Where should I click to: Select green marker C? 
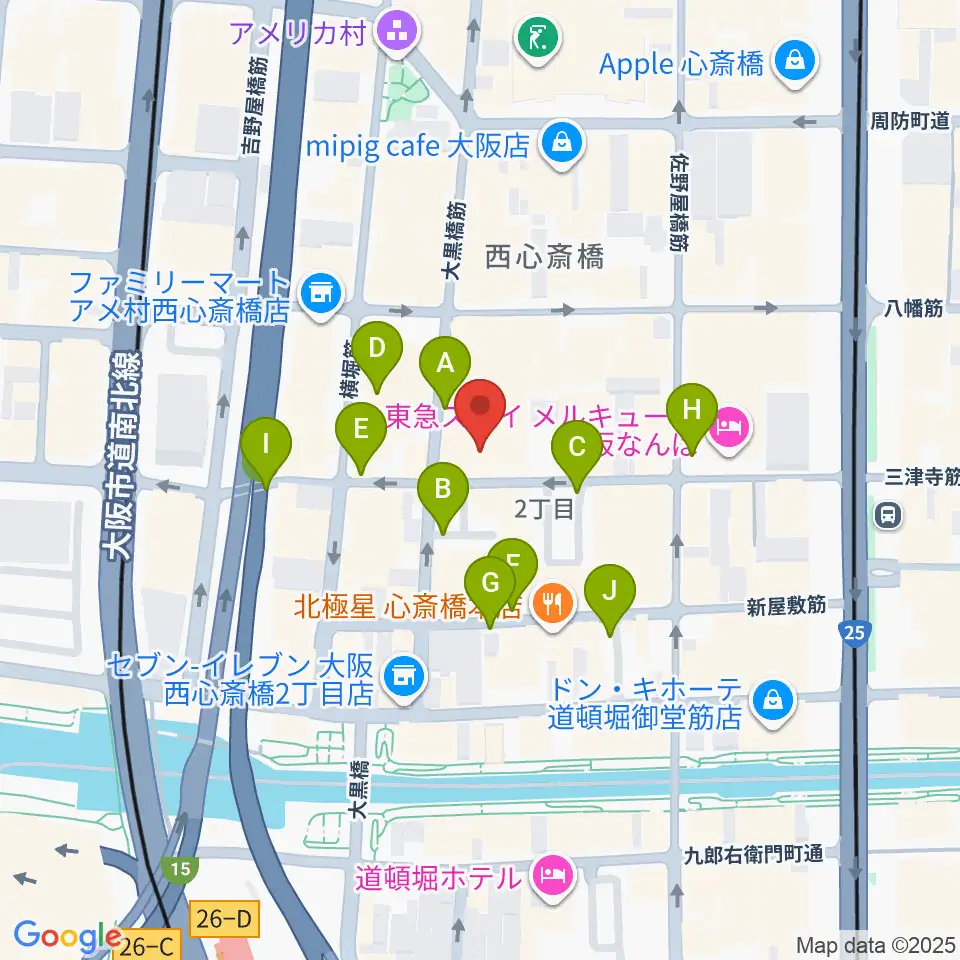click(x=577, y=451)
